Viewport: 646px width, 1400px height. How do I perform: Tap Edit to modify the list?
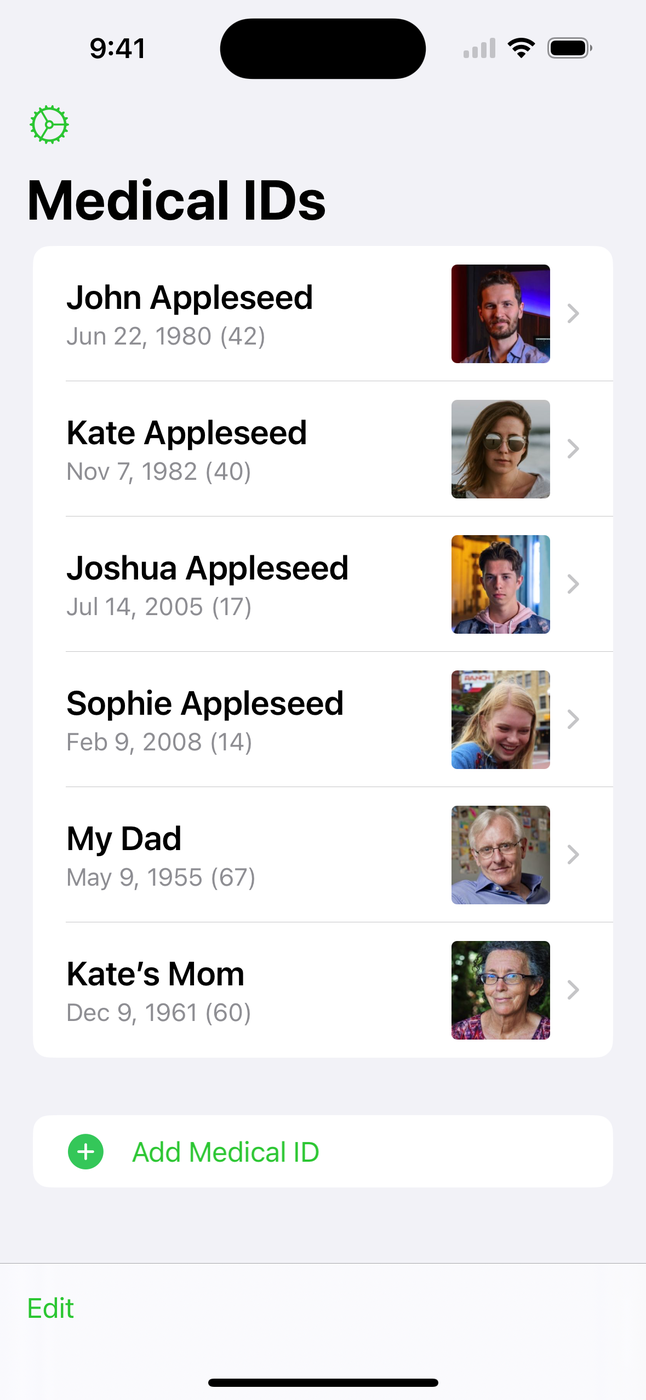coord(51,1308)
